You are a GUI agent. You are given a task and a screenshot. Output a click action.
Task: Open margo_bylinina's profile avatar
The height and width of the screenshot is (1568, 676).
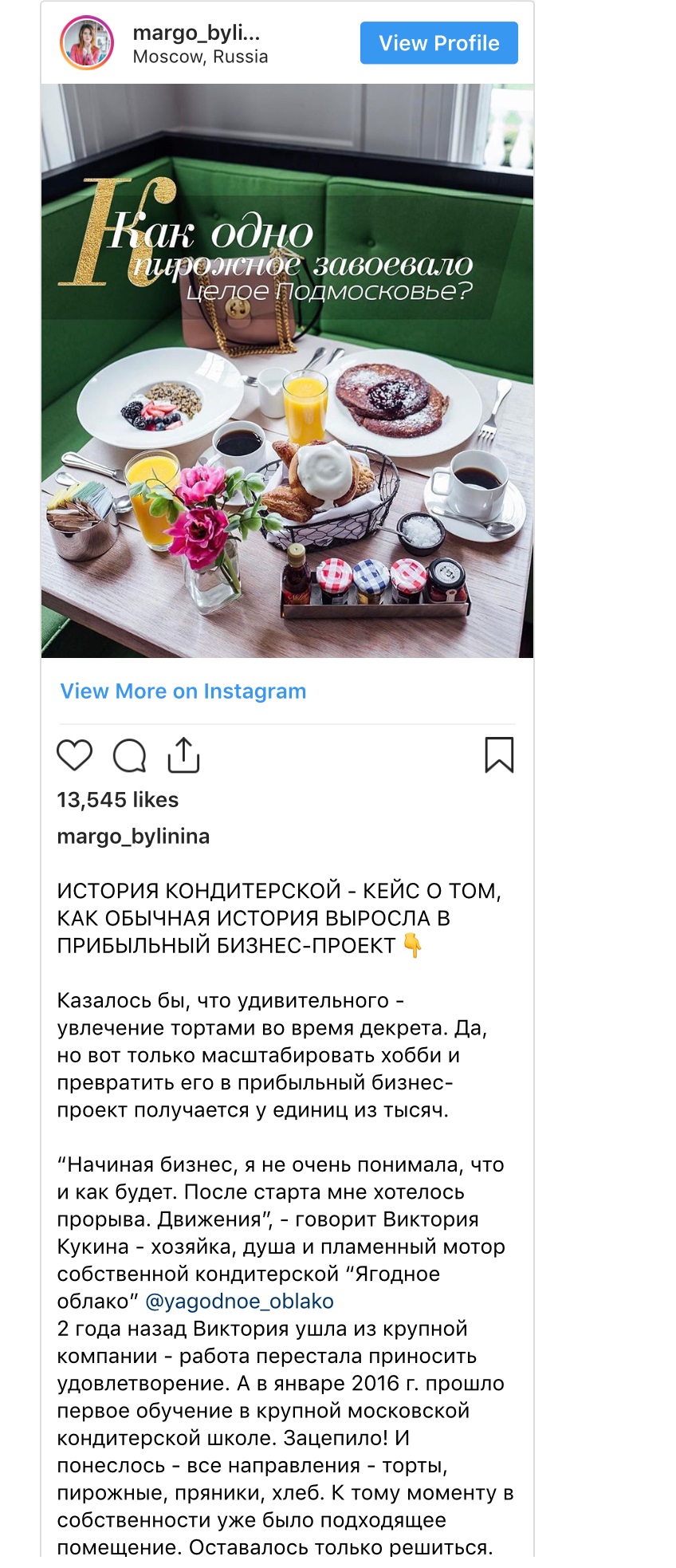tap(87, 43)
